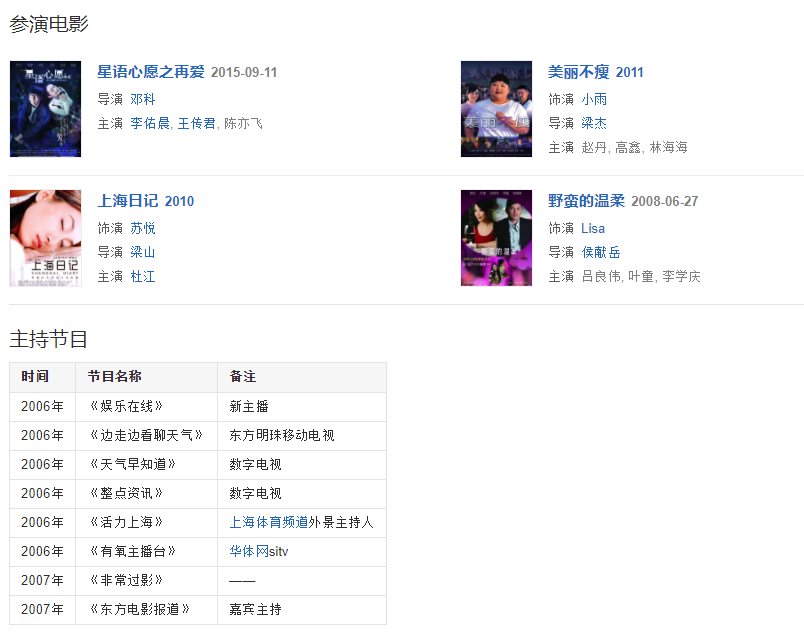Screen dimensions: 804x636
Task: Open the role Lisa link
Action: [x=593, y=228]
